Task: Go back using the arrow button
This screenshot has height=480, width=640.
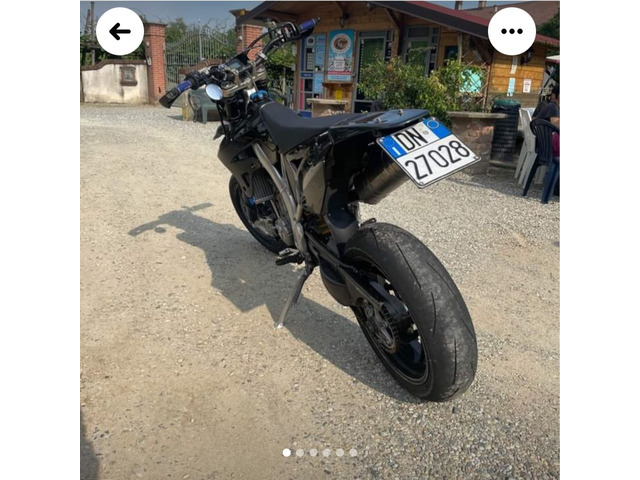Action: [120, 31]
